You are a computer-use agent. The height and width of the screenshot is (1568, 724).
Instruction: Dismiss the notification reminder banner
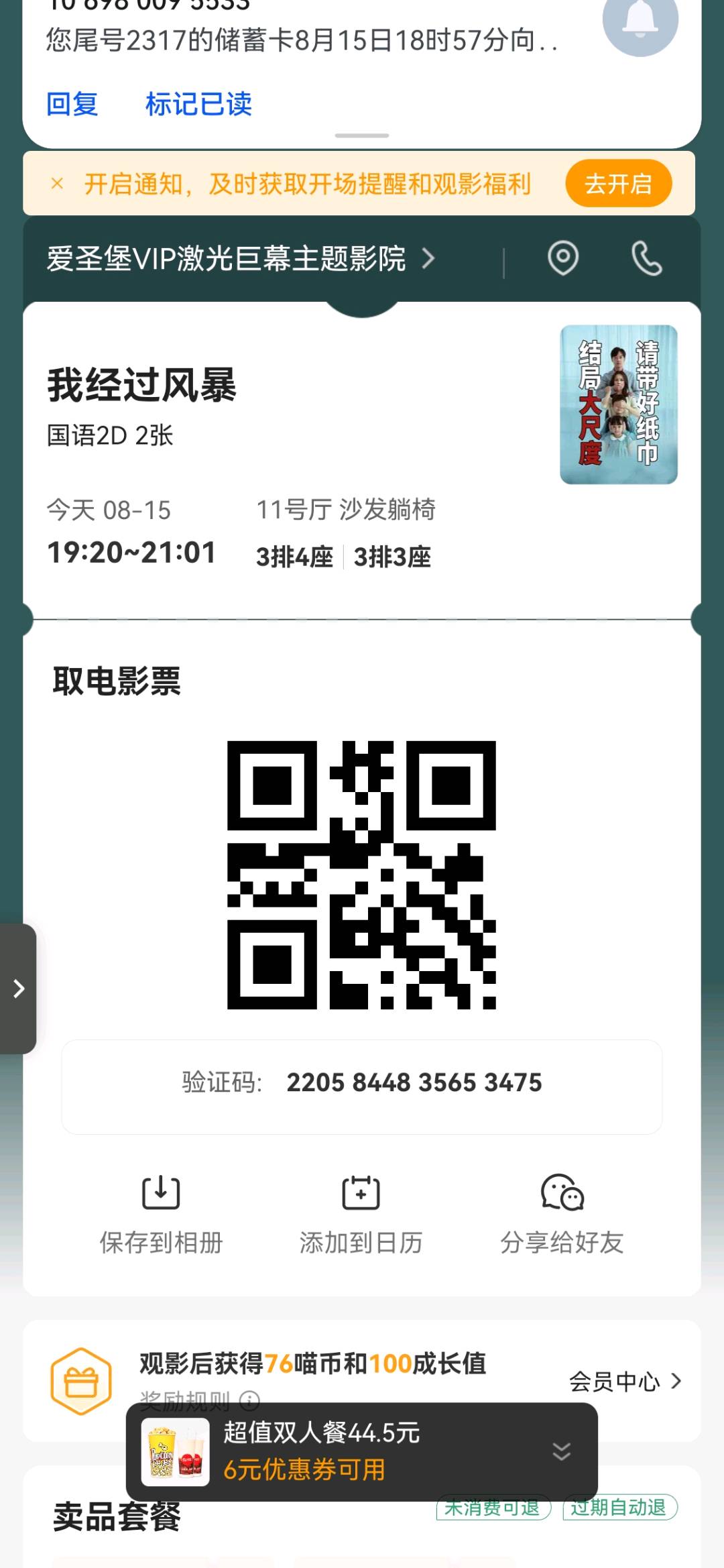(58, 184)
